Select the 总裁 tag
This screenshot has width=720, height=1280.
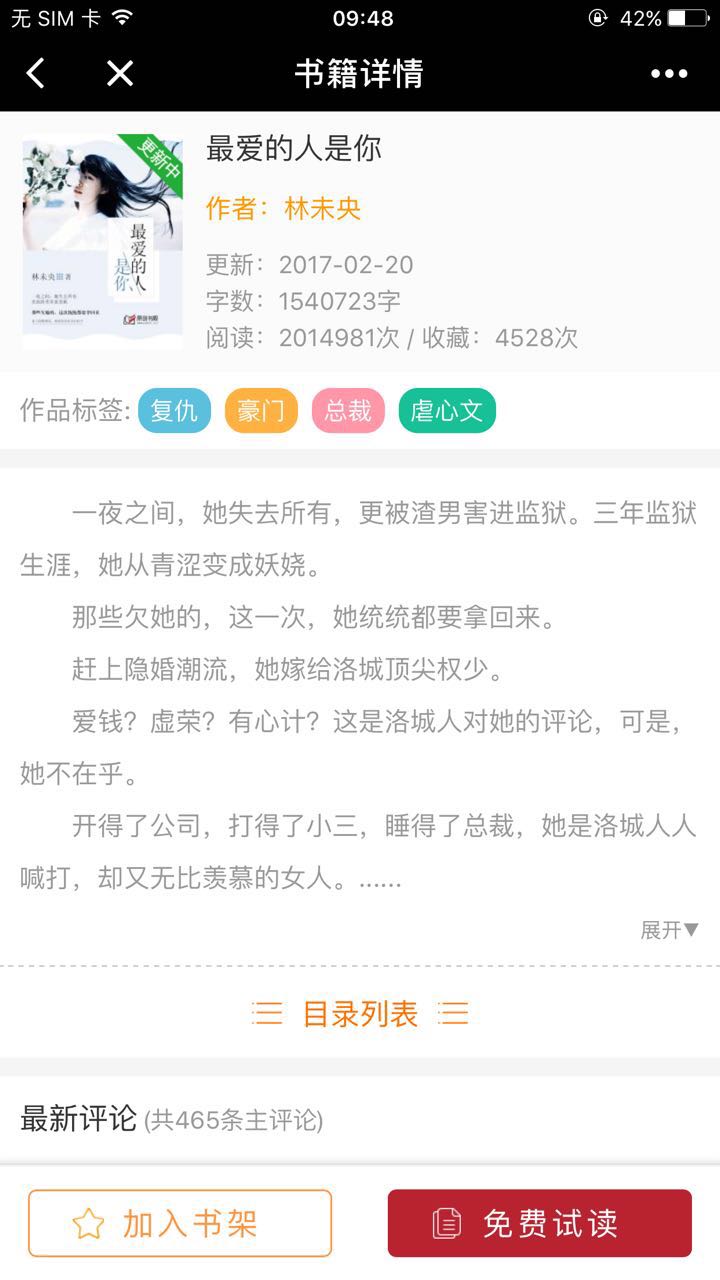pyautogui.click(x=348, y=411)
